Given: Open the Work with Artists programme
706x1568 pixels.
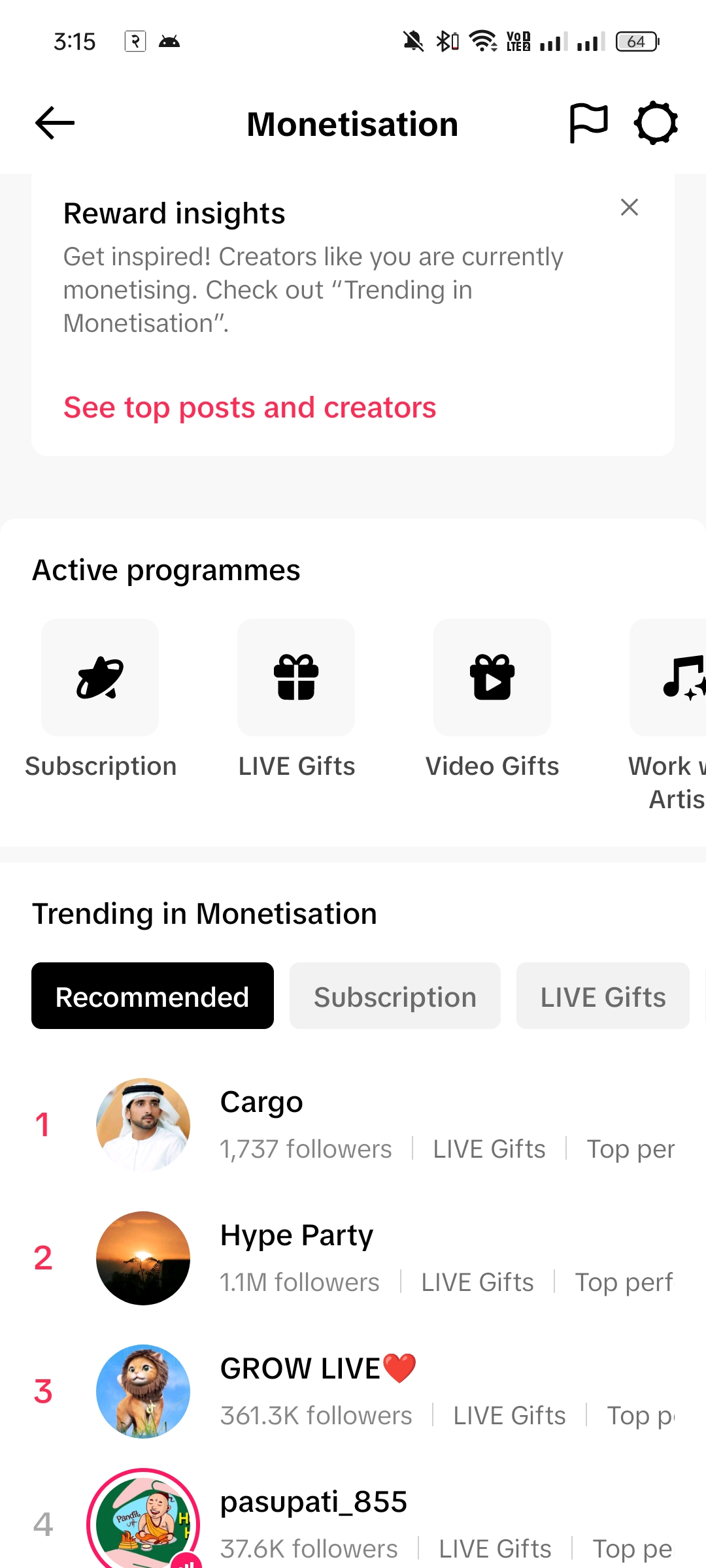Looking at the screenshot, I should tap(668, 716).
